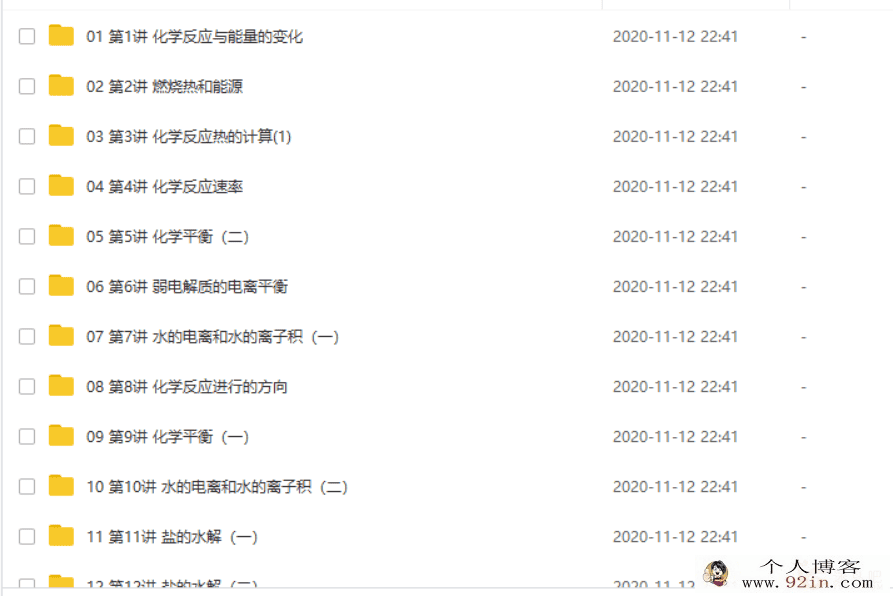This screenshot has width=893, height=596.
Task: Open folder 10 第10讲 水的电离和水的离子积（二）
Action: [x=216, y=487]
